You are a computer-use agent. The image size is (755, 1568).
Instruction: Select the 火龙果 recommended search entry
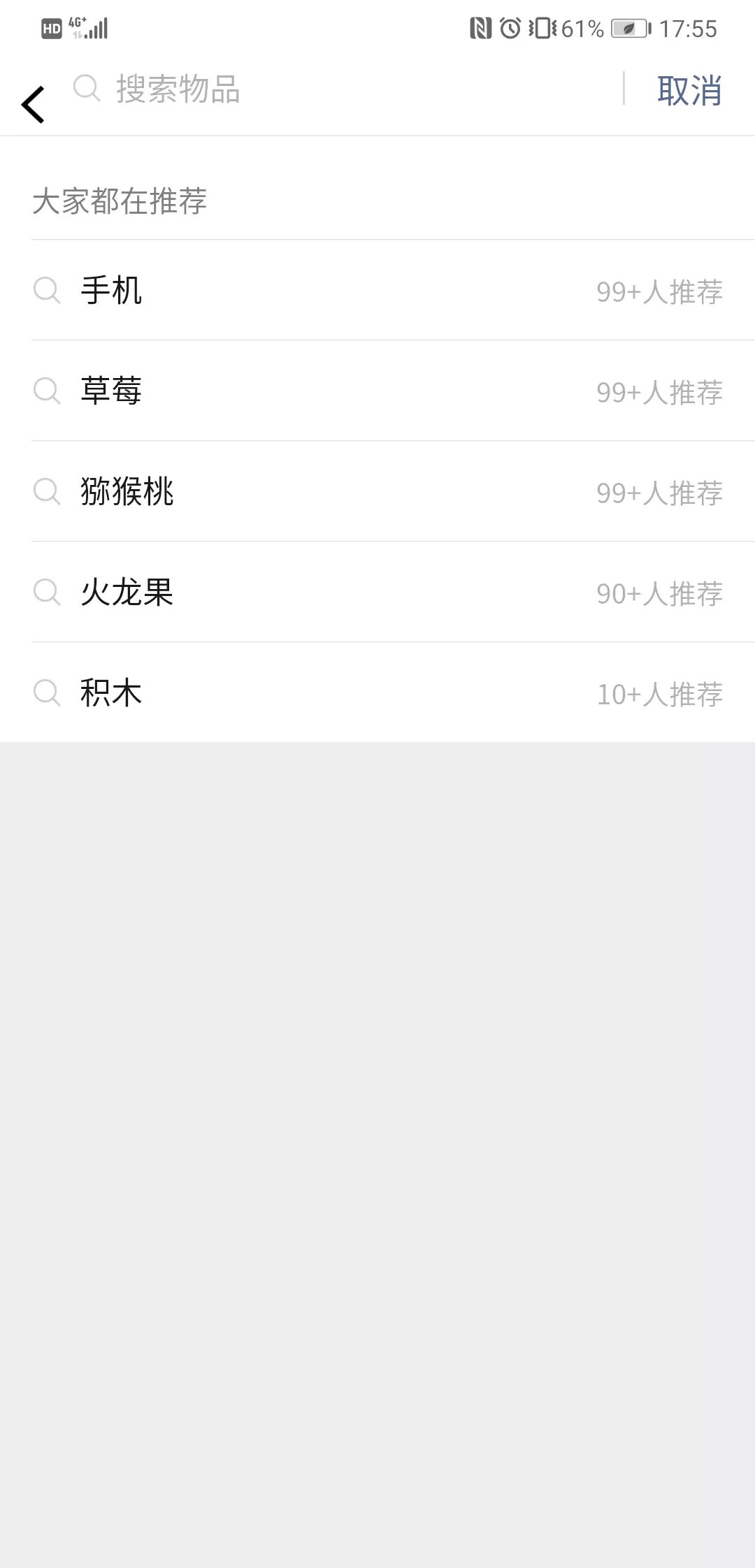[x=280, y=593]
